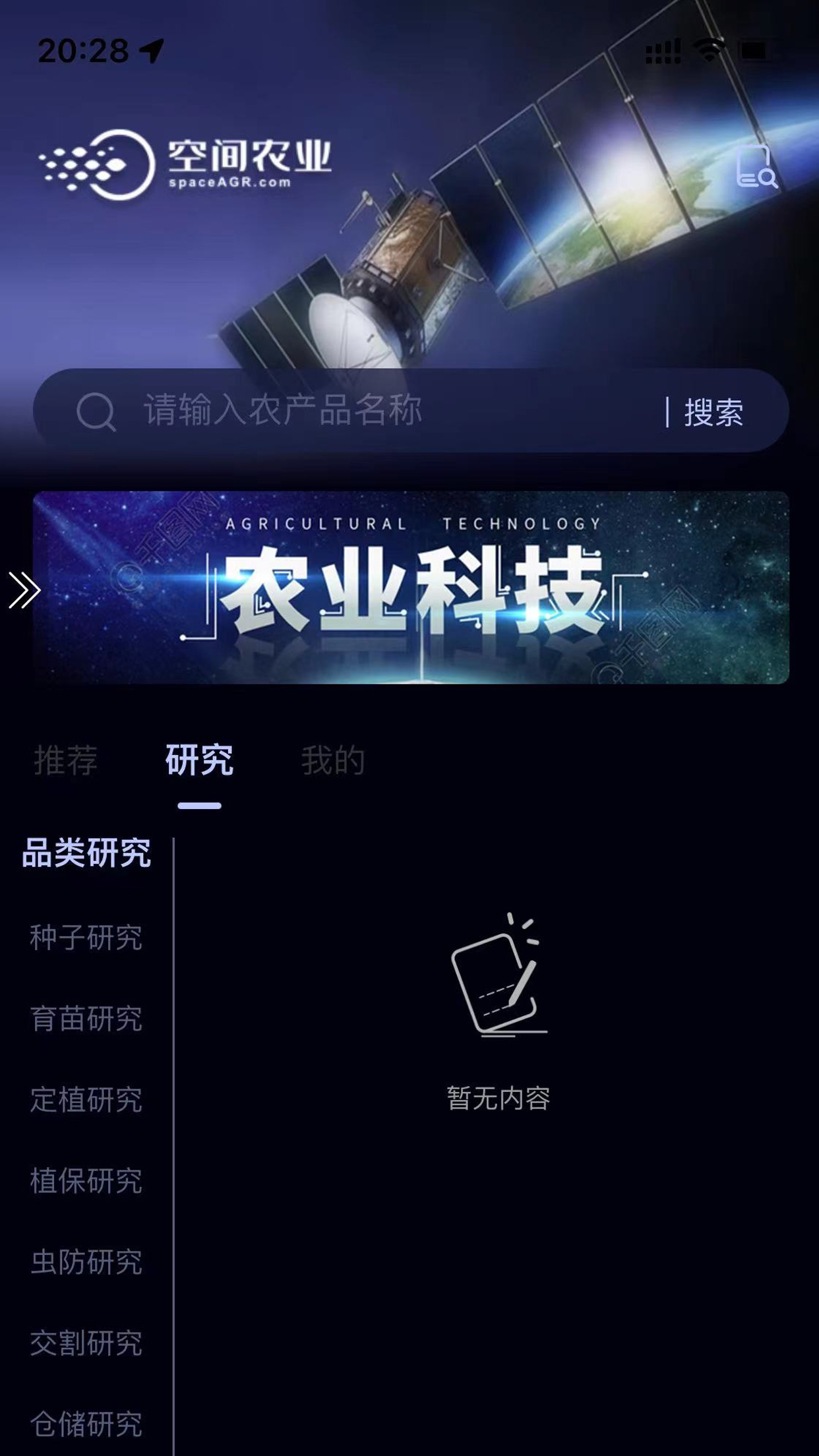819x1456 pixels.
Task: Switch to the 推荐 tab
Action: click(x=66, y=760)
